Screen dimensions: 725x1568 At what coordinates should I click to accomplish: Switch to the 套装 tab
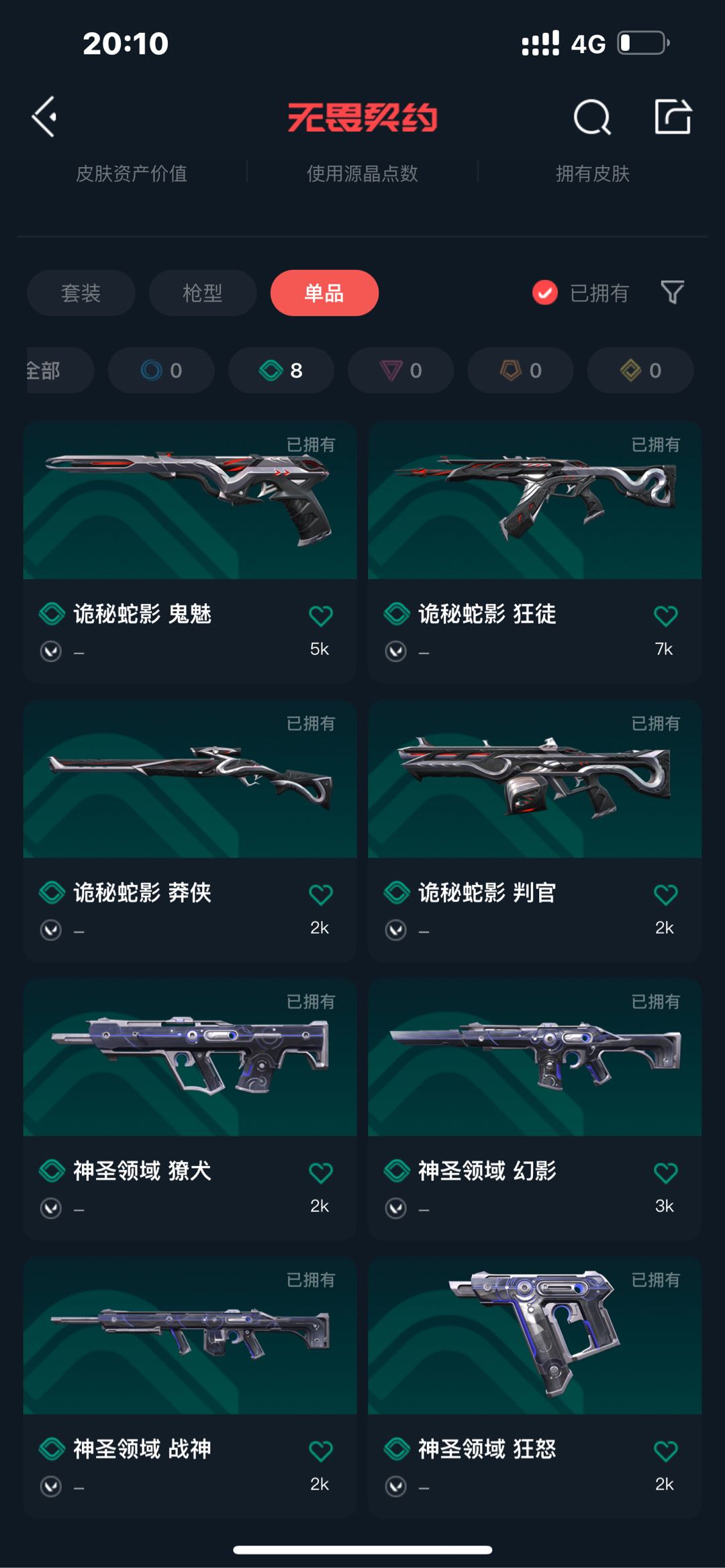81,293
